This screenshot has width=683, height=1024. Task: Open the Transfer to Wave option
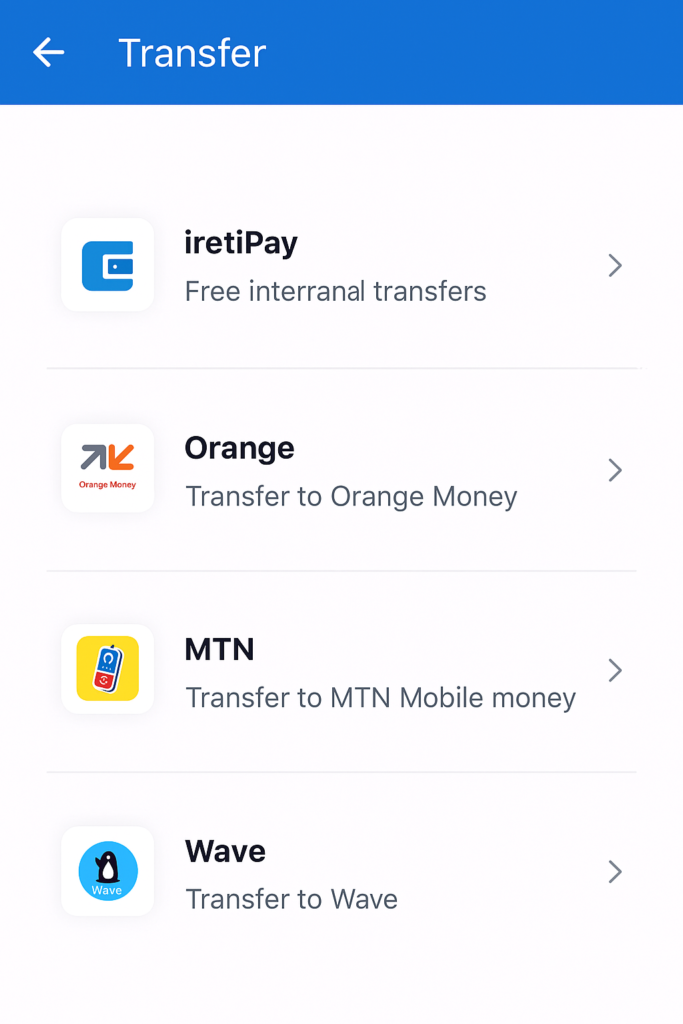pyautogui.click(x=340, y=872)
